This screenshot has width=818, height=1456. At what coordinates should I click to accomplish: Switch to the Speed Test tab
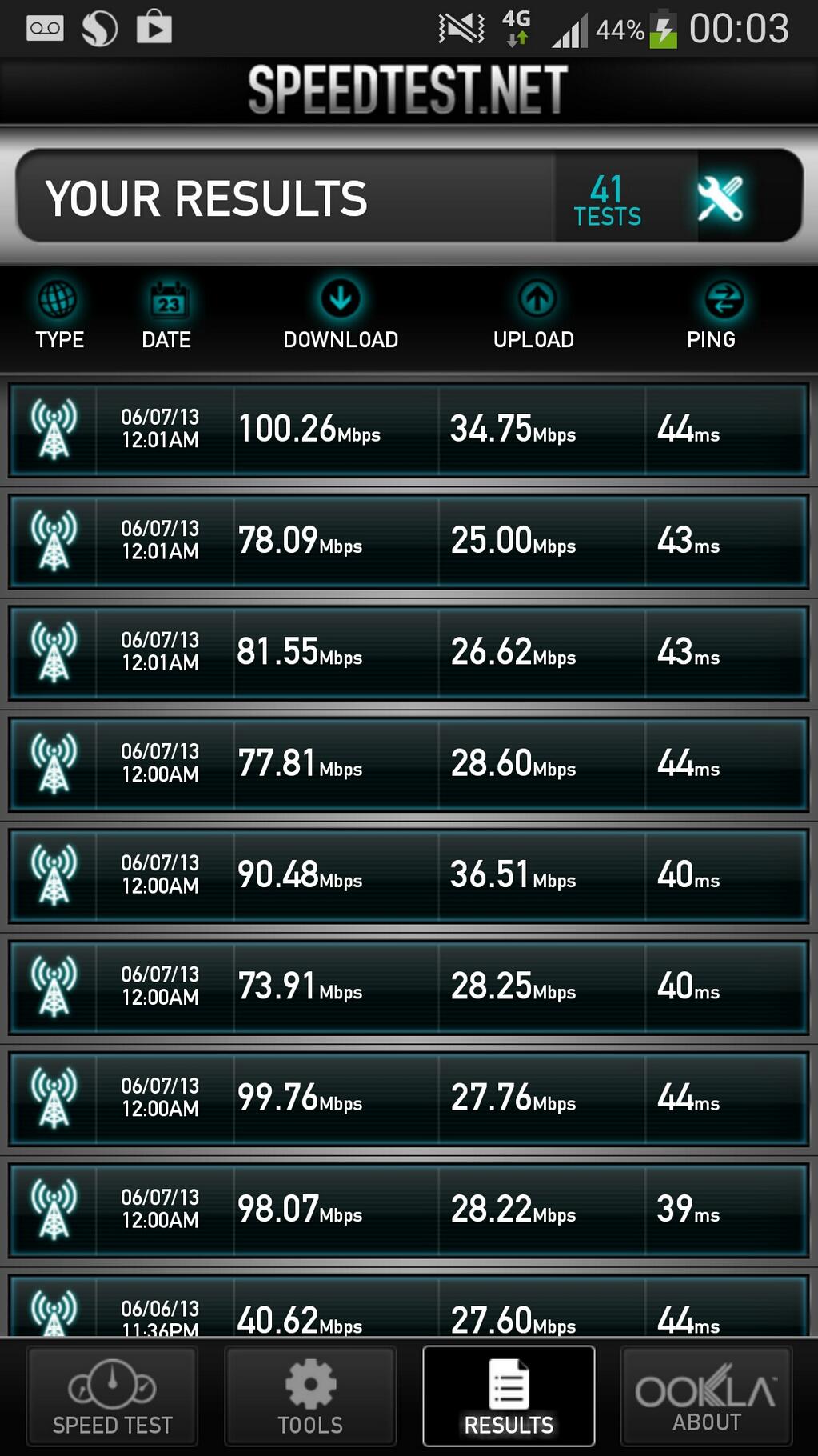tap(112, 1396)
